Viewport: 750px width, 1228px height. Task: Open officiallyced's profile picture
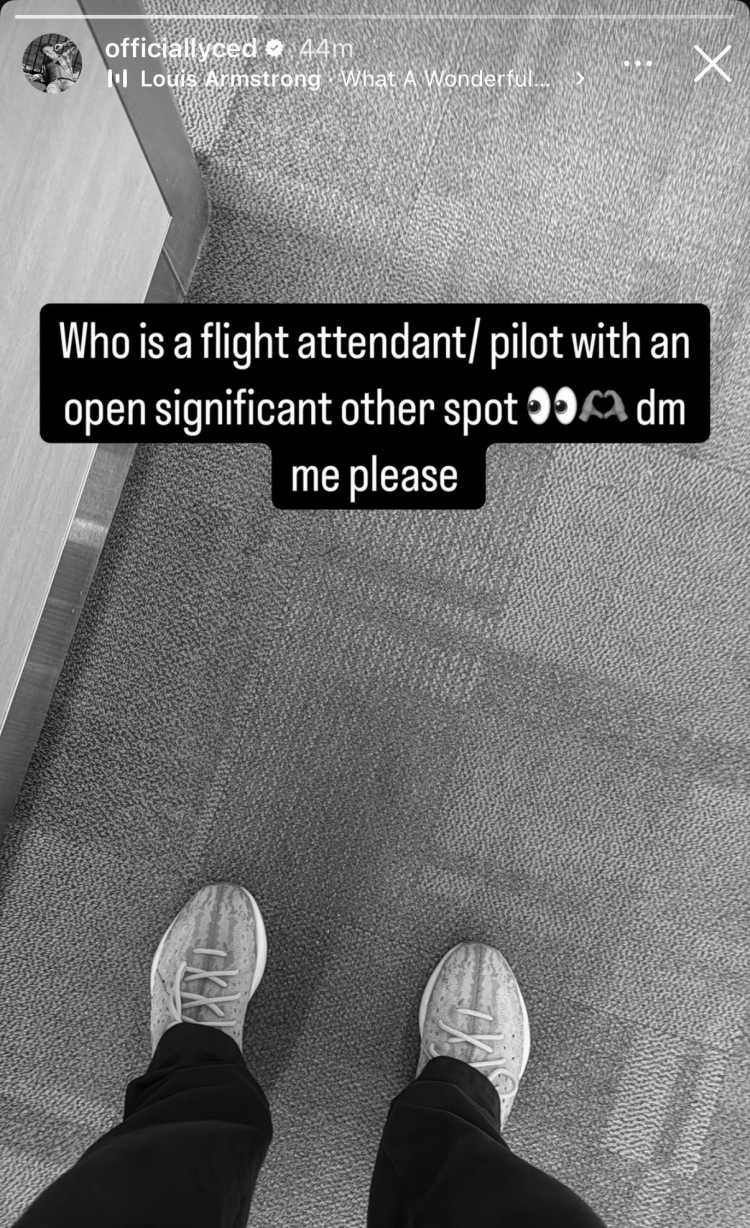point(52,63)
